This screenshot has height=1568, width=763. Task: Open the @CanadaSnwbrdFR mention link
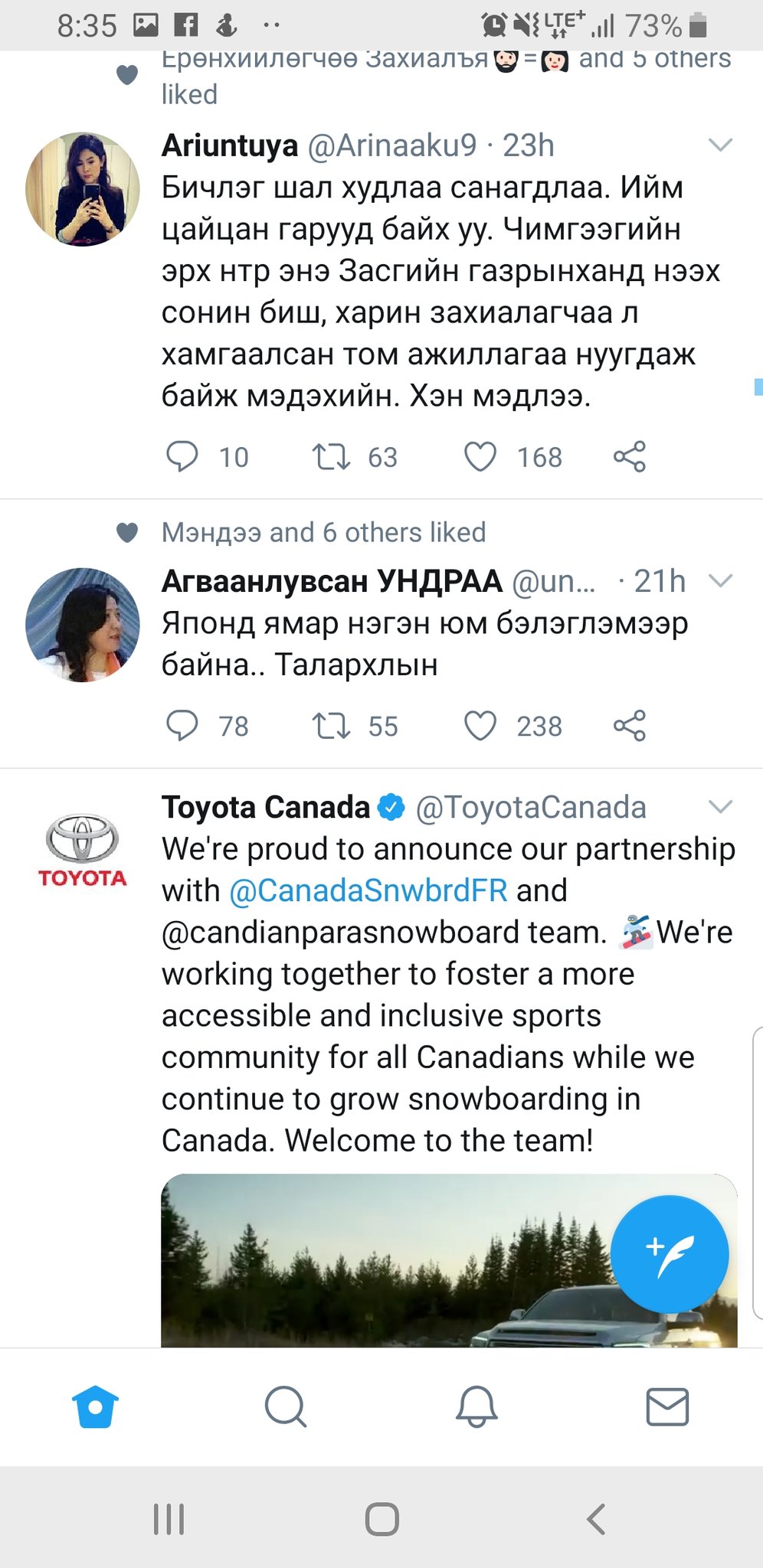368,890
